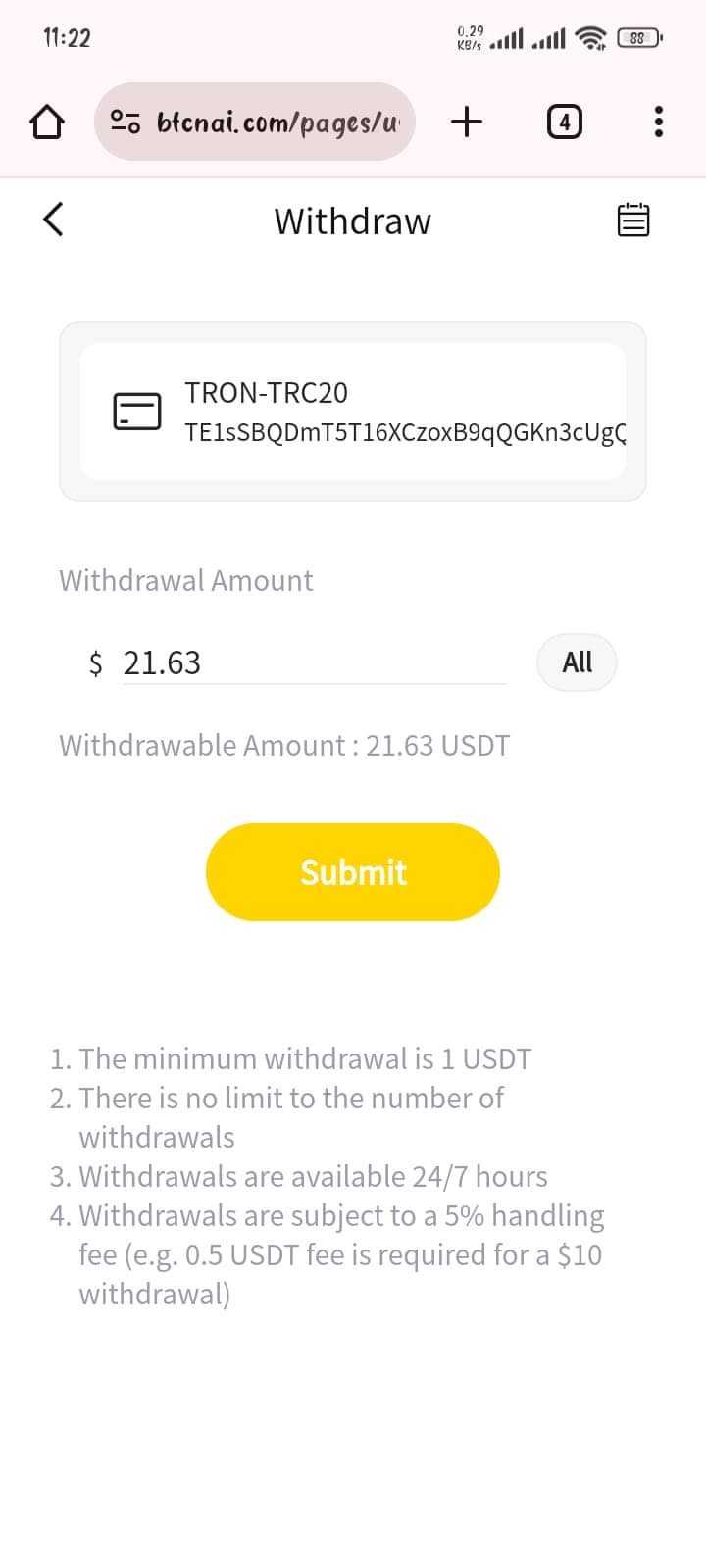Go to the browser home page
706x1568 pixels.
[x=47, y=122]
